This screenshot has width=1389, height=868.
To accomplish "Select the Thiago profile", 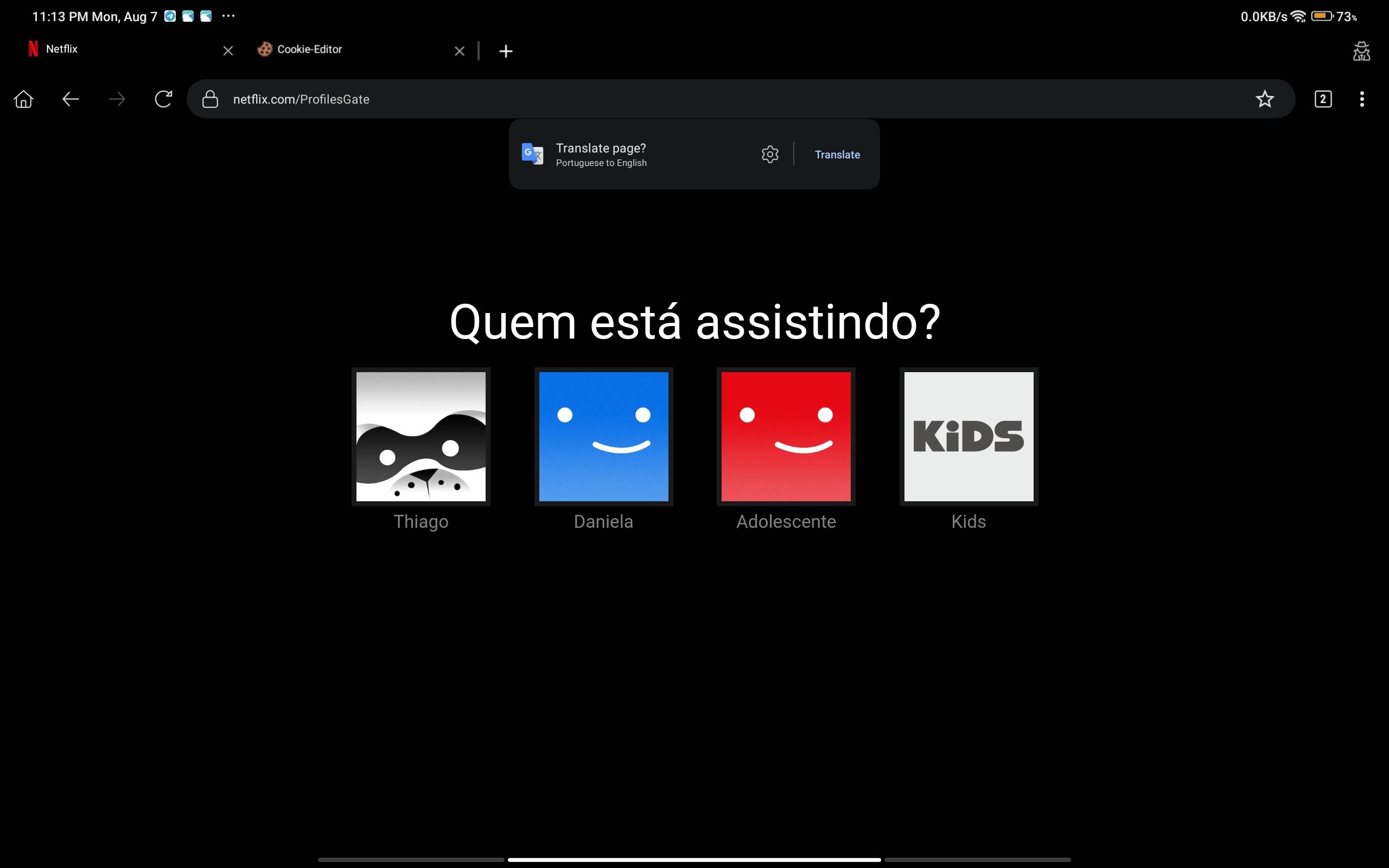I will 420,436.
